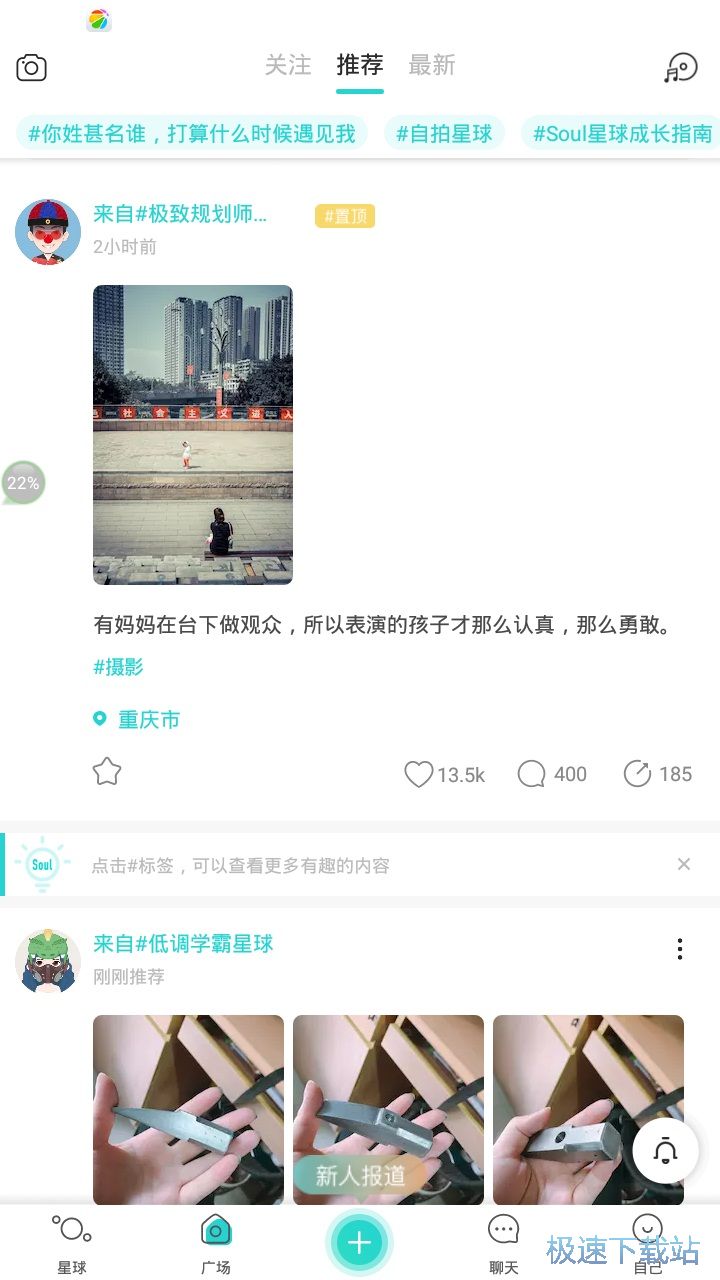Open overflow menu on 低调学霸星球 post
720x1280 pixels.
(x=680, y=949)
